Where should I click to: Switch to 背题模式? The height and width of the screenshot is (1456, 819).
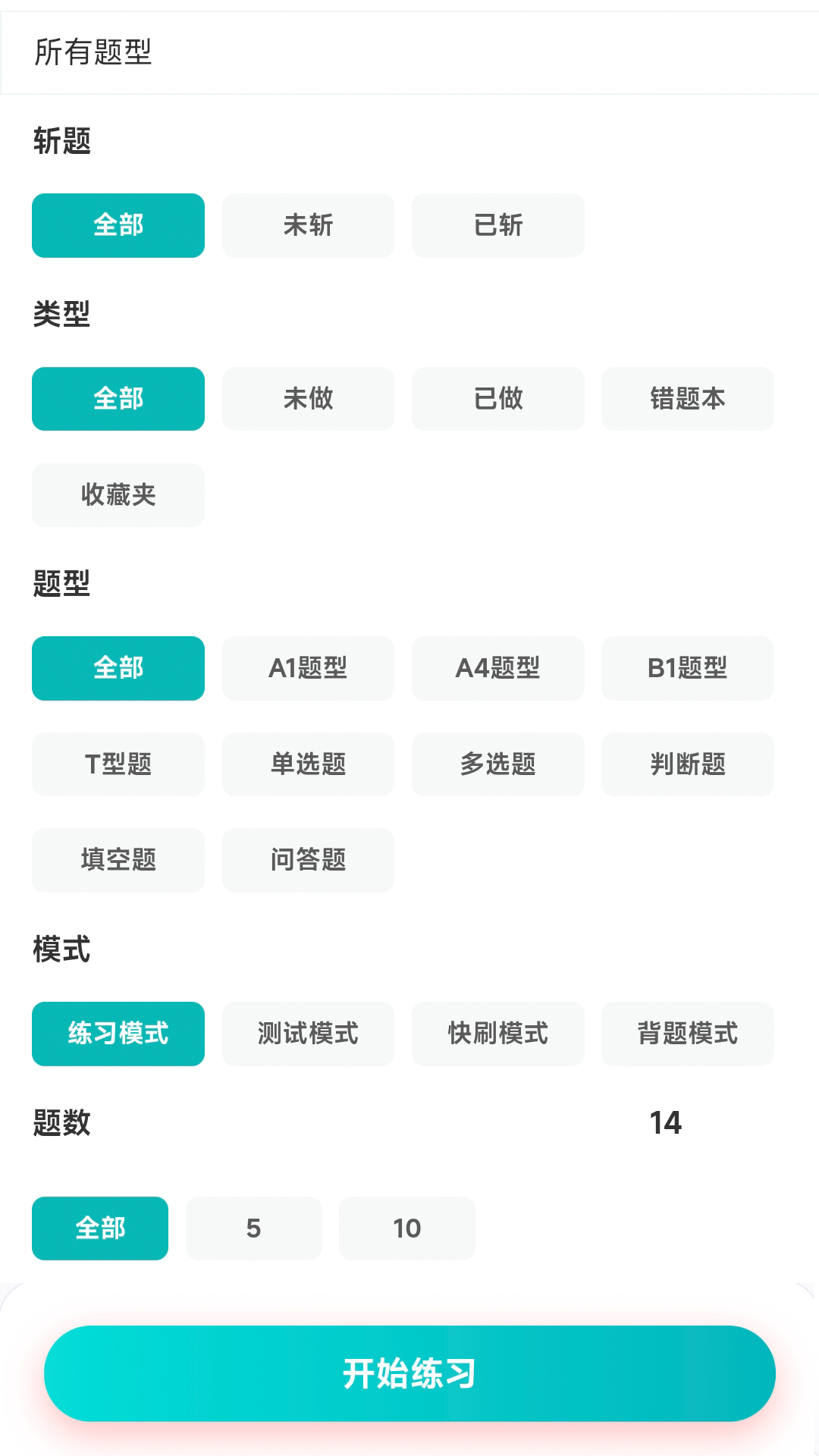tap(687, 1034)
